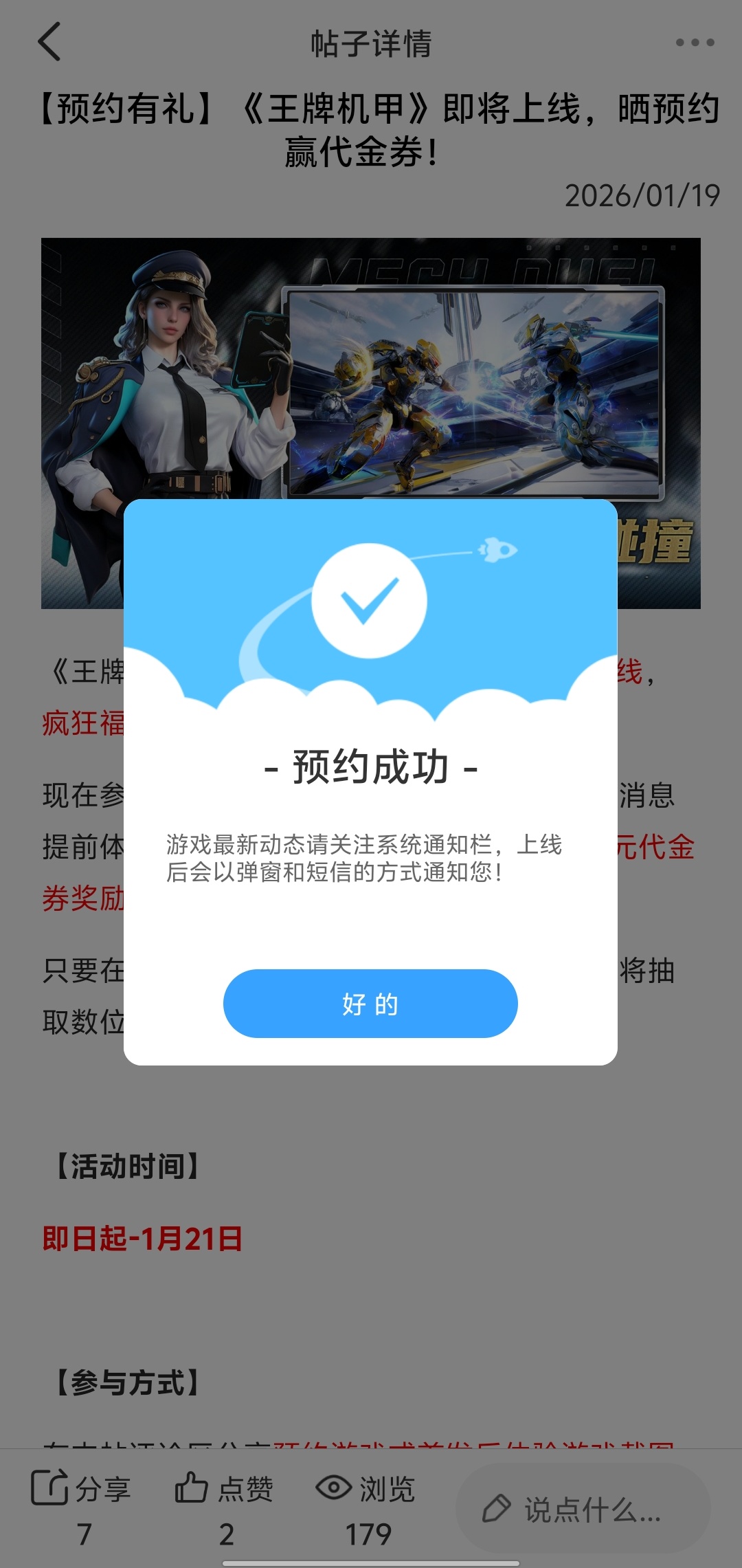Open the 说点什么 comment field
The width and height of the screenshot is (742, 1568).
pos(583,1509)
